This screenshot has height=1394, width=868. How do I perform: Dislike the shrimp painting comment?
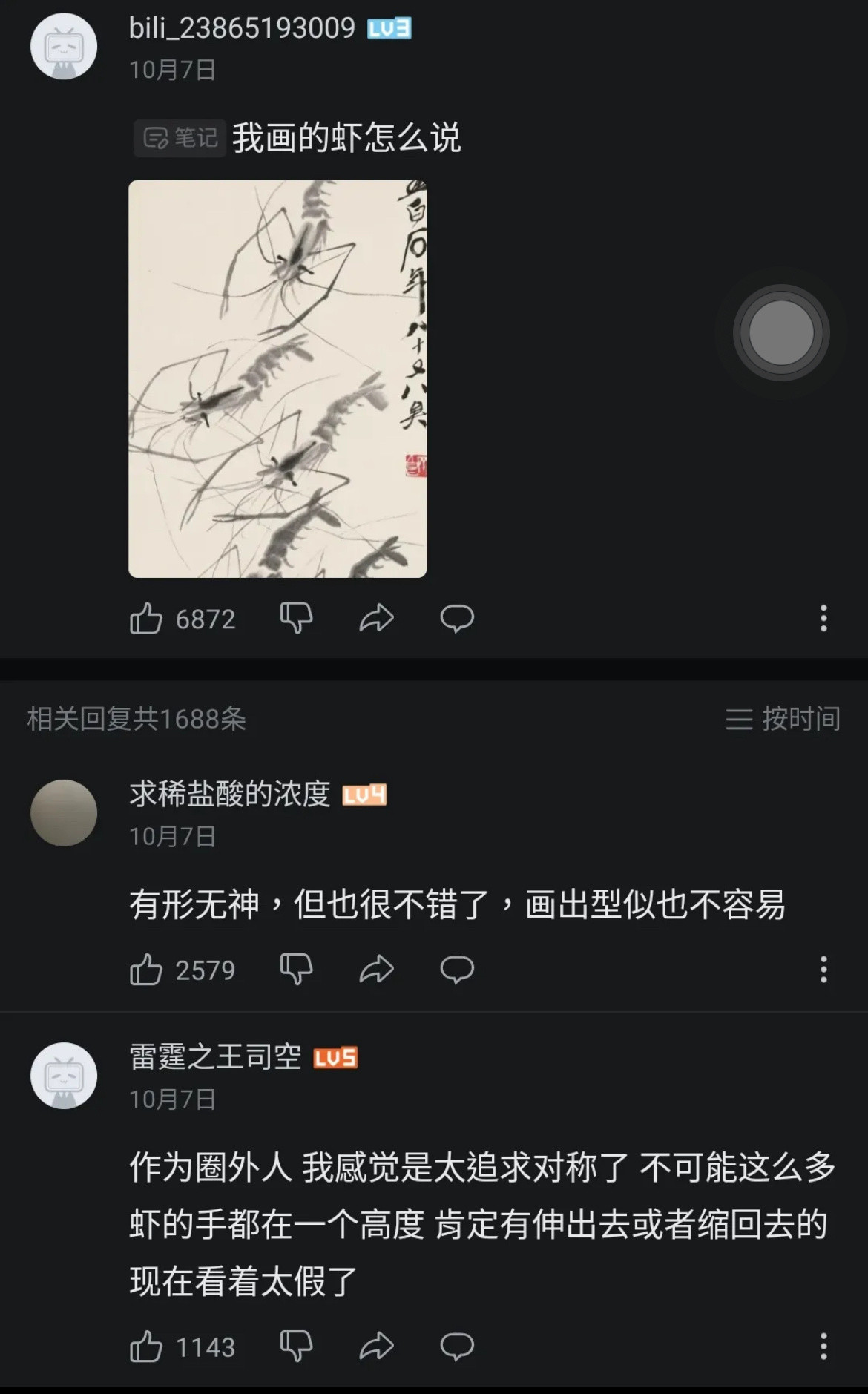coord(296,618)
